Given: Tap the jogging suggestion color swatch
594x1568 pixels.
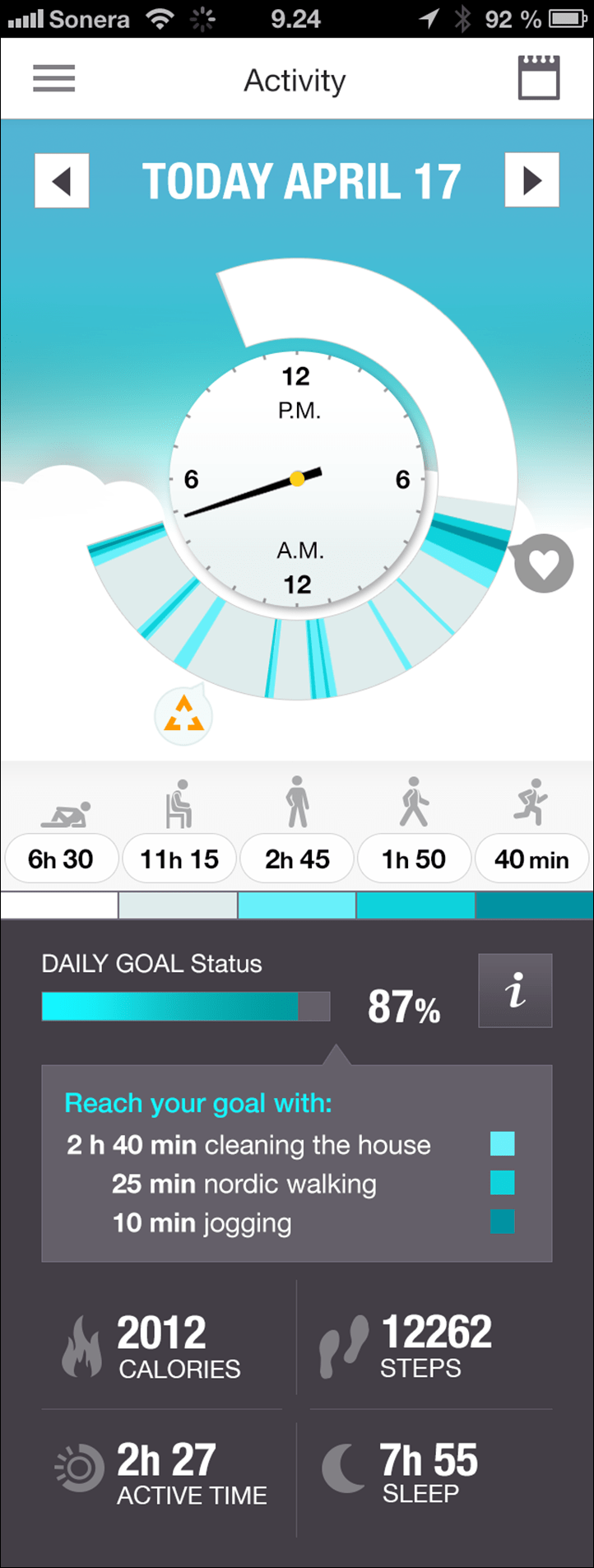Looking at the screenshot, I should pos(503,1222).
